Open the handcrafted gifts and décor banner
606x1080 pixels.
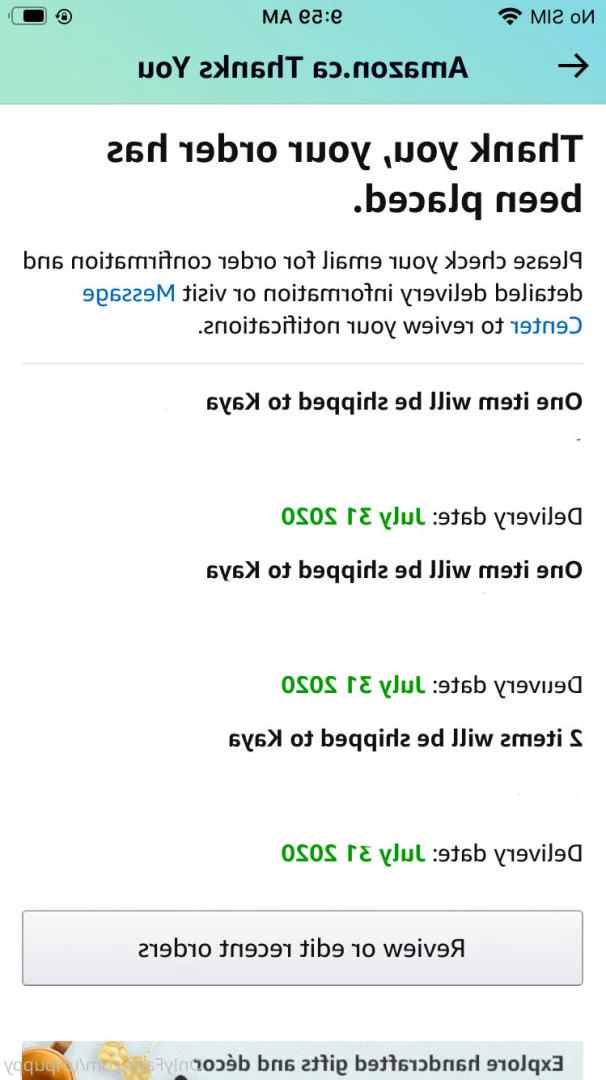coord(302,1060)
